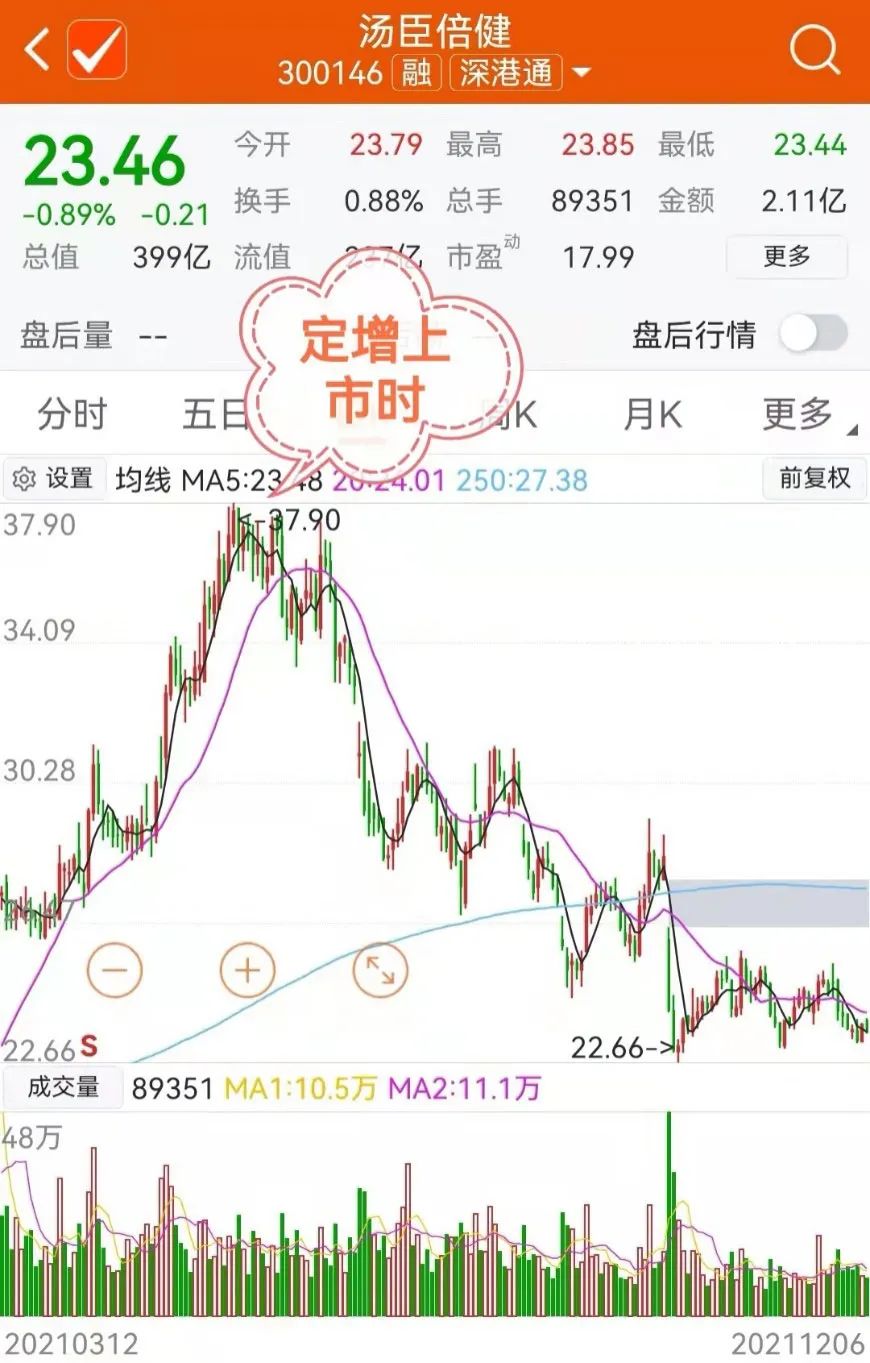
Task: Switch to the 月K chart tab
Action: [652, 414]
